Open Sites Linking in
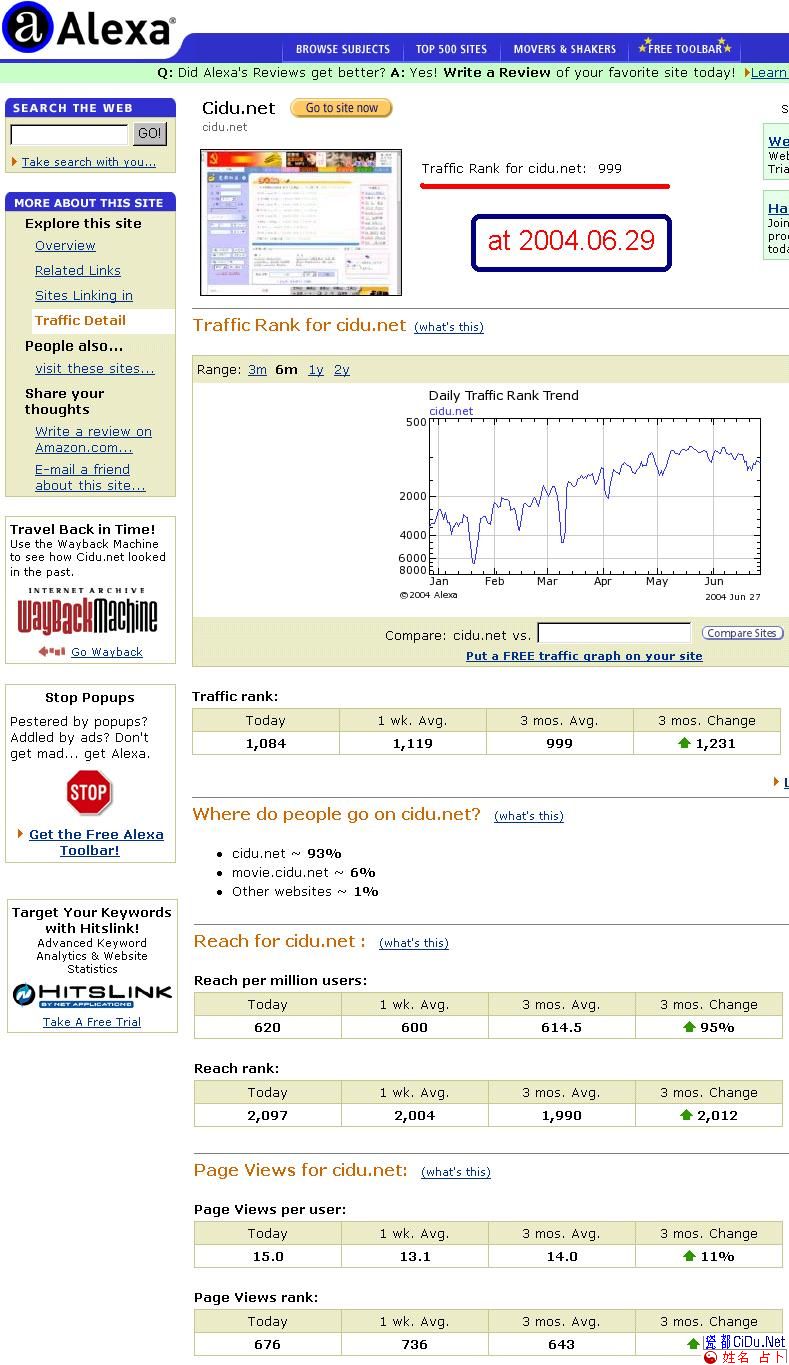 point(83,296)
